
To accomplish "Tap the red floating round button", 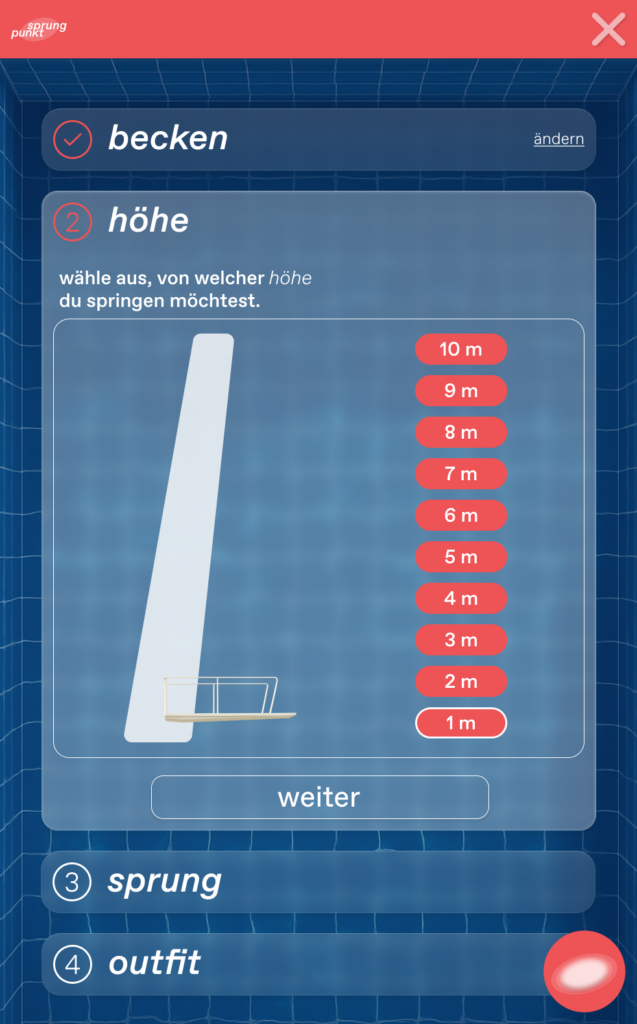I will click(584, 971).
